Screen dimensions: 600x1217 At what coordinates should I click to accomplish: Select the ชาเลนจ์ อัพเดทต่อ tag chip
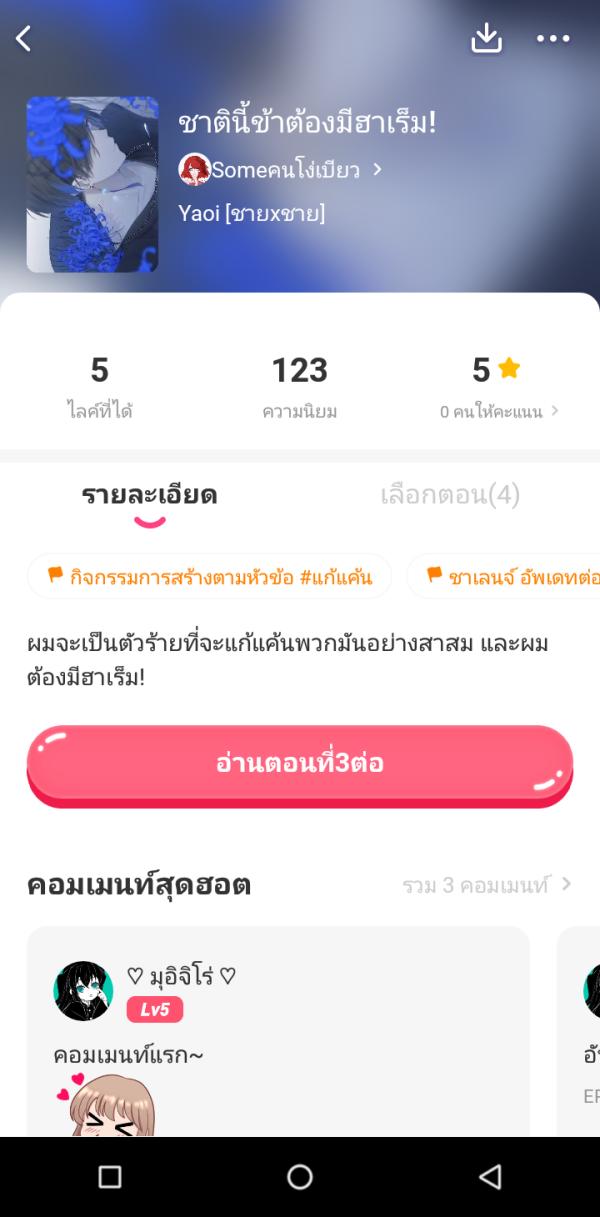510,576
